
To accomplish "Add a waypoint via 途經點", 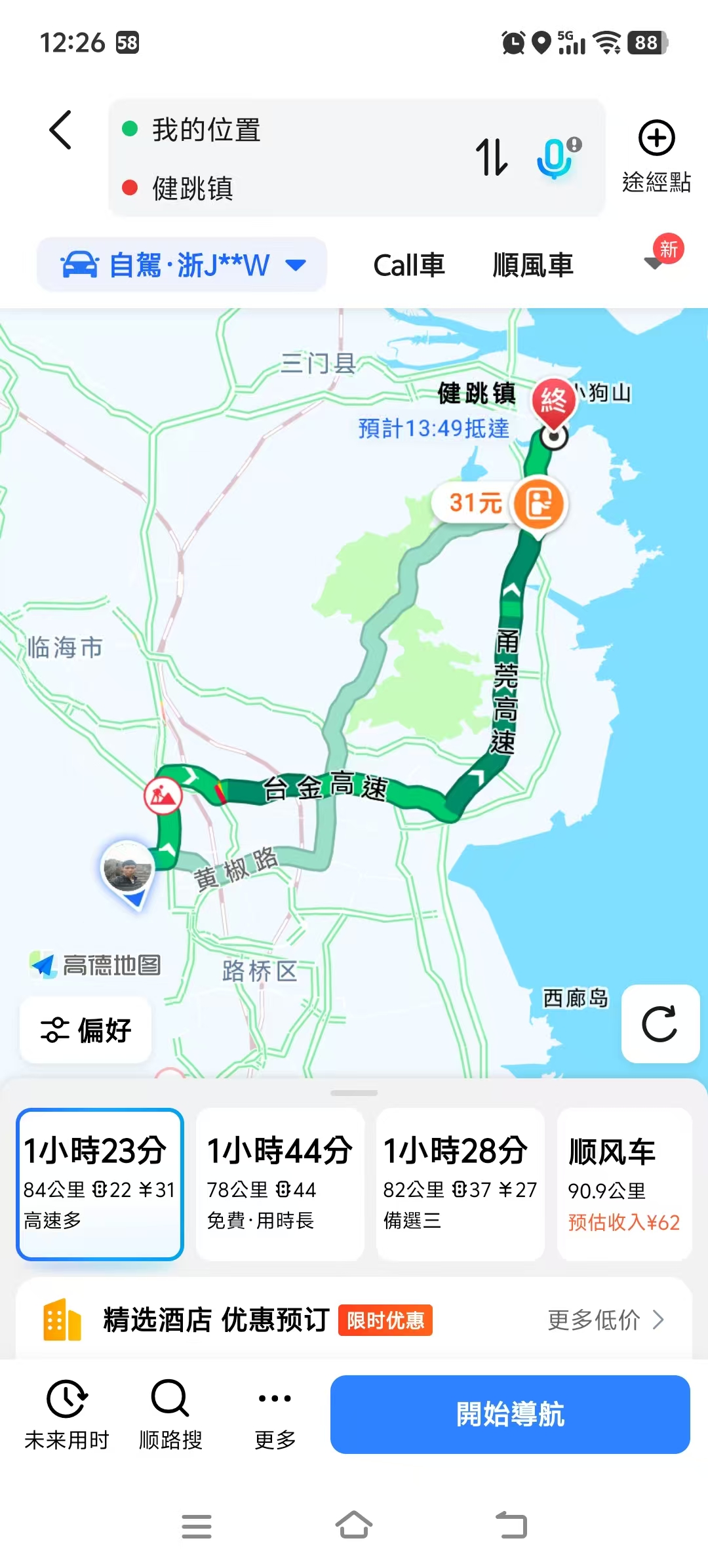I will pos(656,156).
